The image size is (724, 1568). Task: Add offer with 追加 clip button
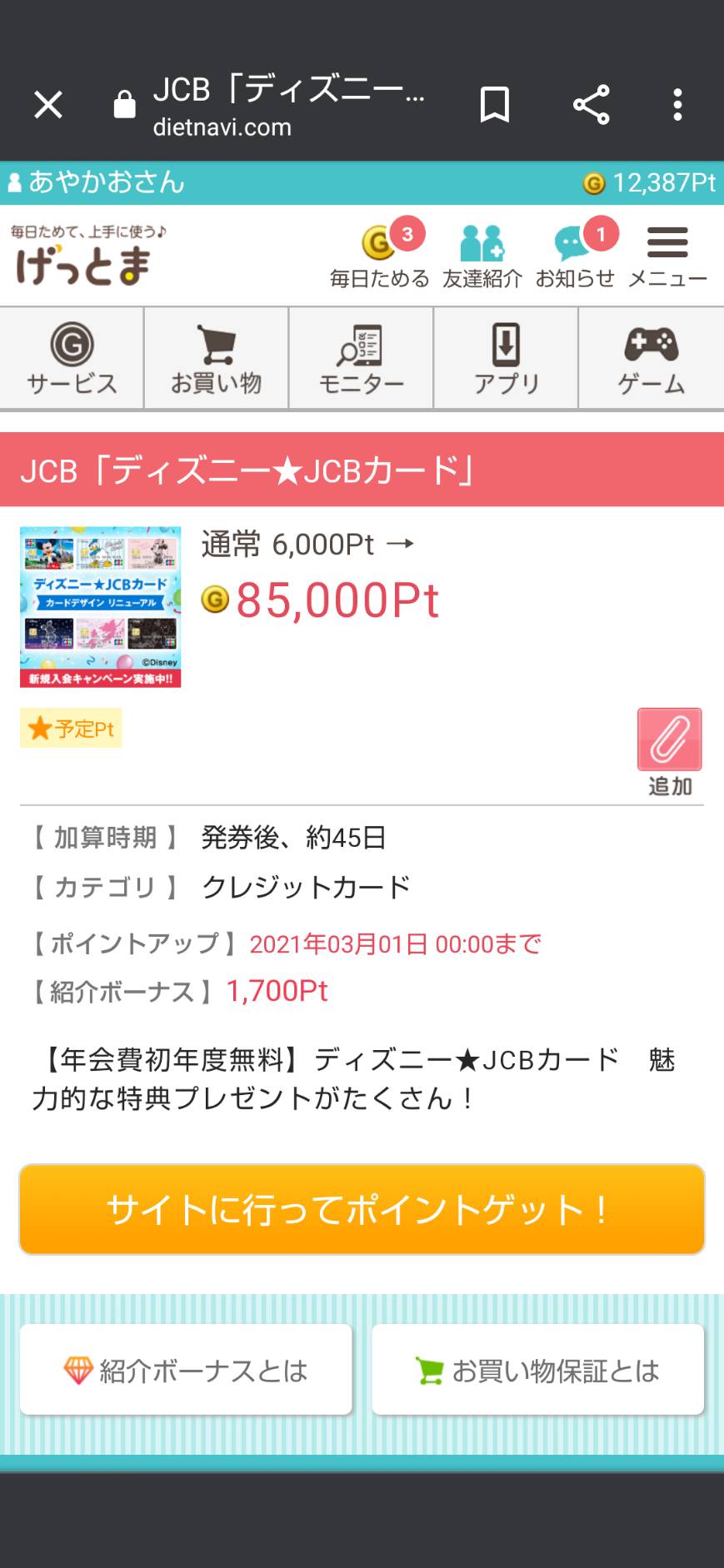670,752
